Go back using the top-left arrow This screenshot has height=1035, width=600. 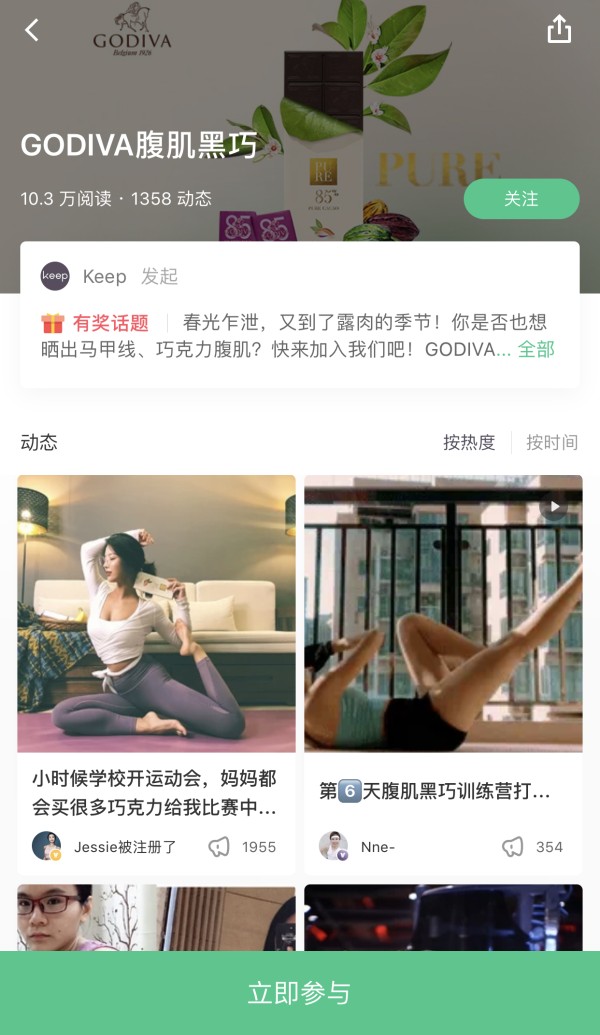pos(32,30)
